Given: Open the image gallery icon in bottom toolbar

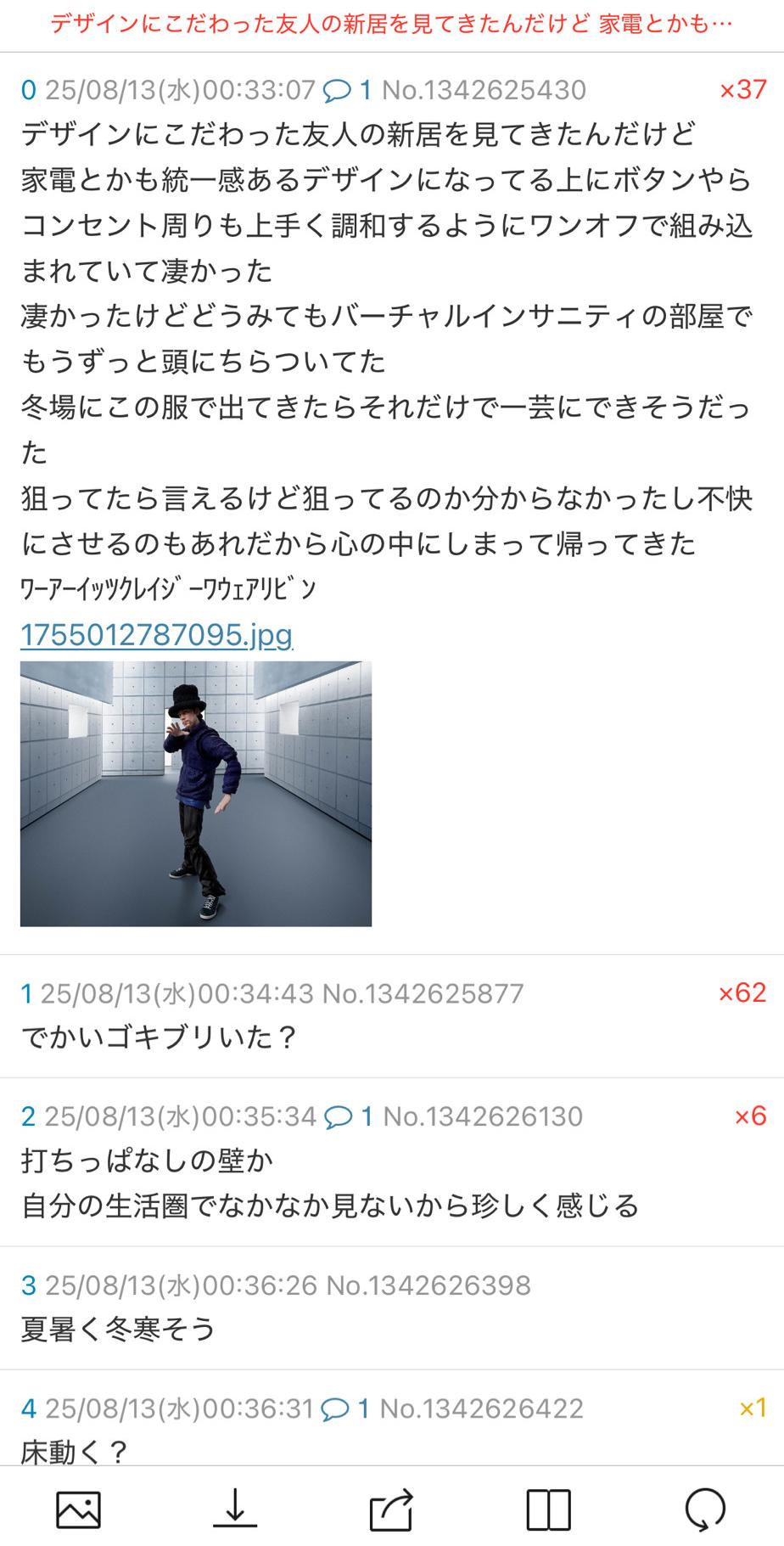Looking at the screenshot, I should point(78,1509).
